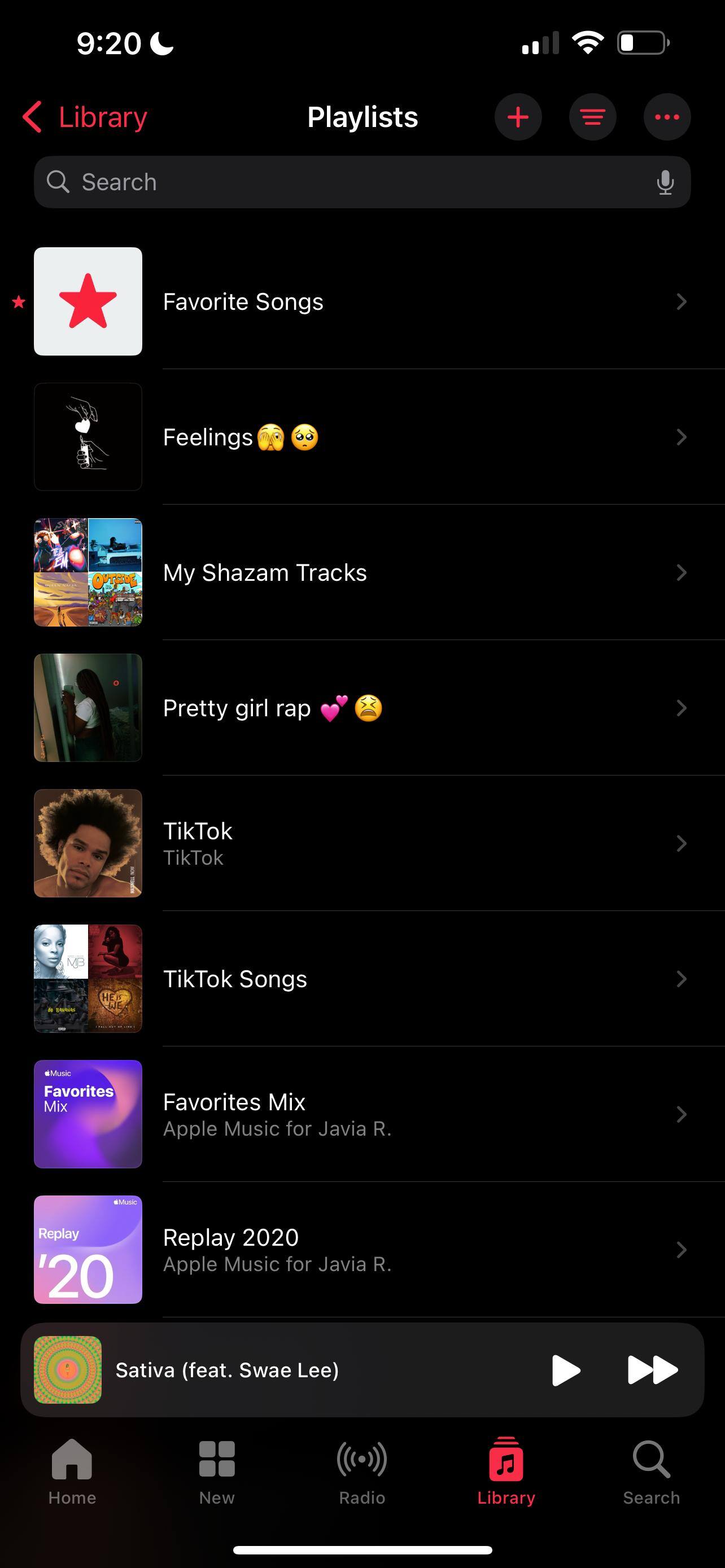This screenshot has width=725, height=1568.
Task: Switch to the Radio tab
Action: click(x=362, y=1470)
